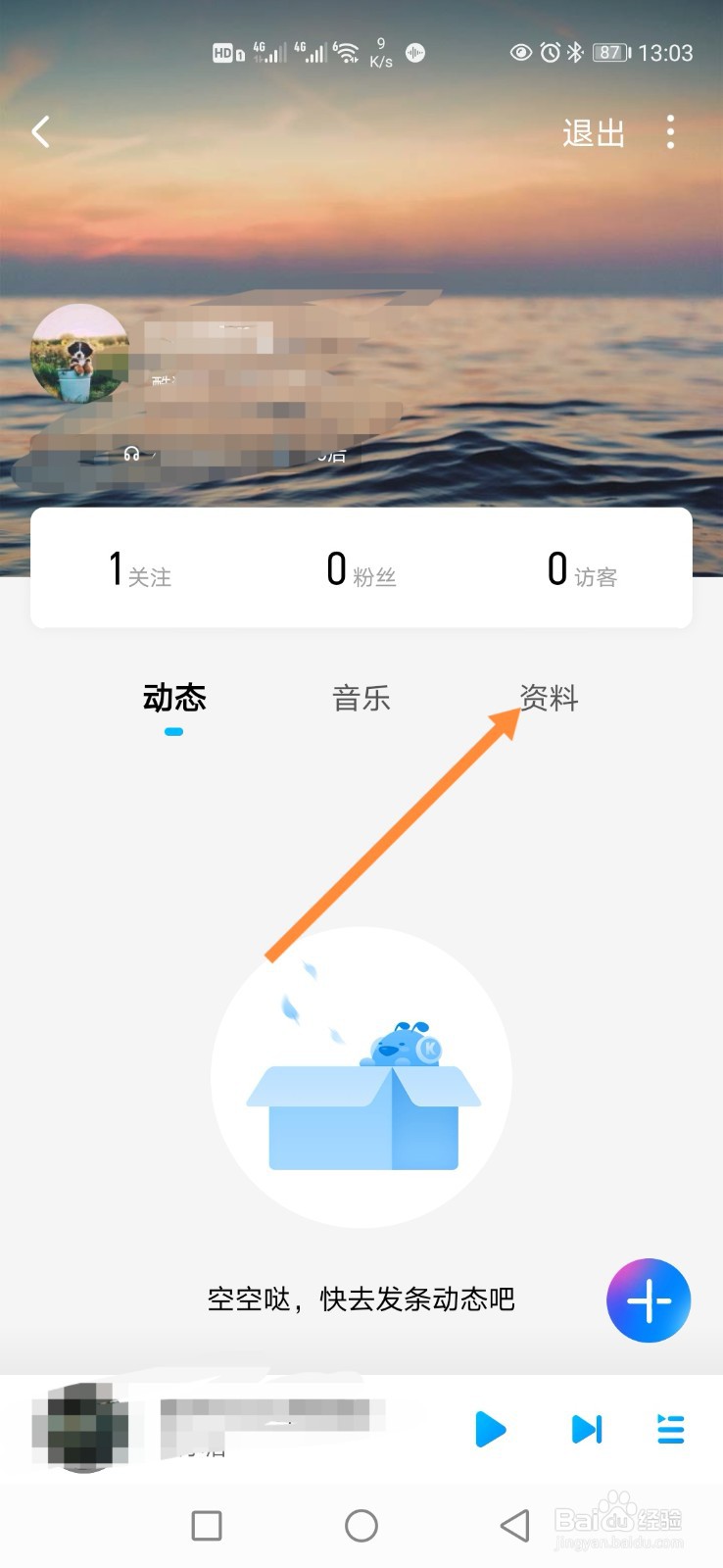The image size is (723, 1568).
Task: Select the 动态 moments tab
Action: coord(174,698)
